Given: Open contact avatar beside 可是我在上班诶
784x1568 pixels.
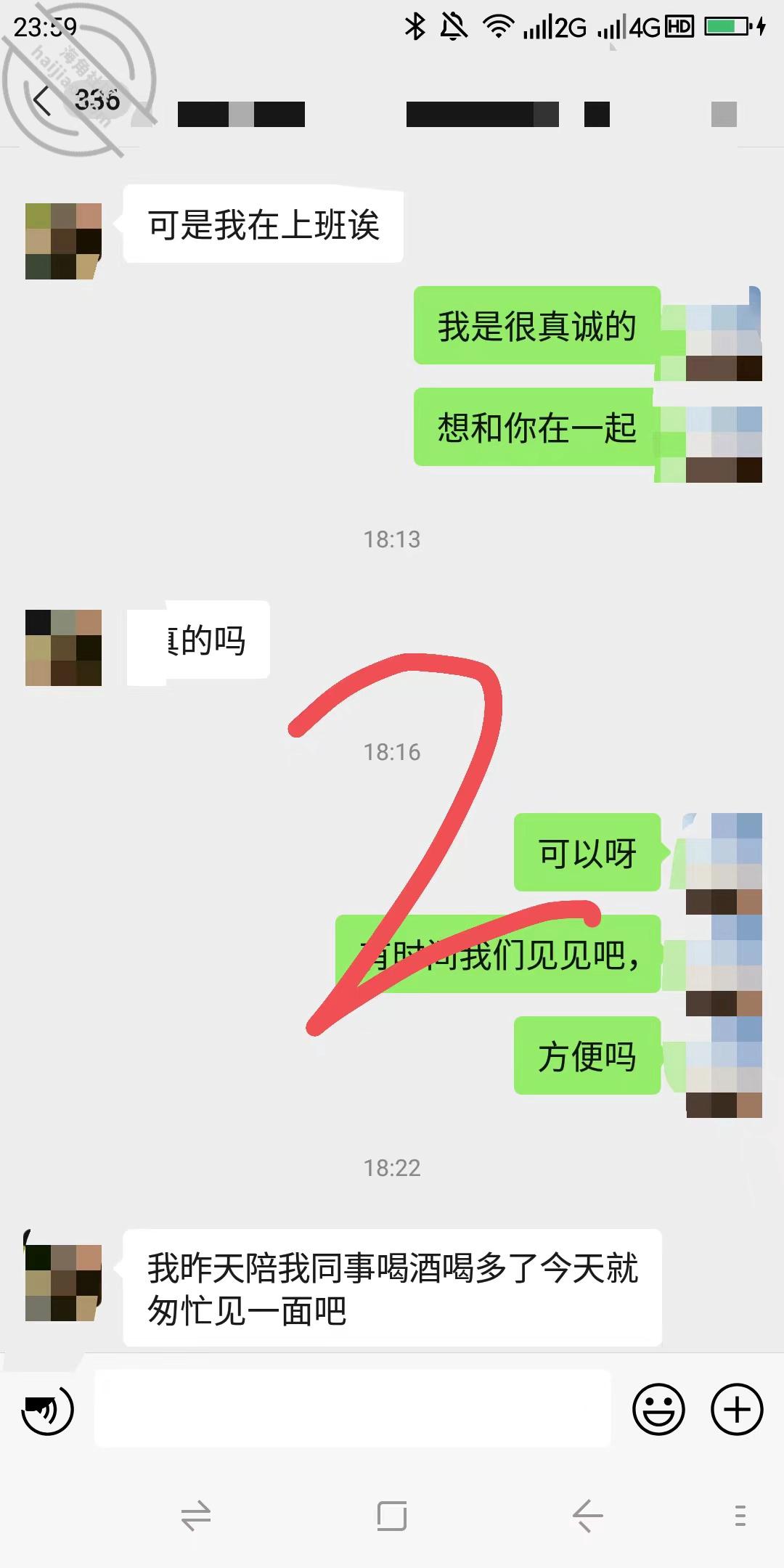Looking at the screenshot, I should (63, 241).
